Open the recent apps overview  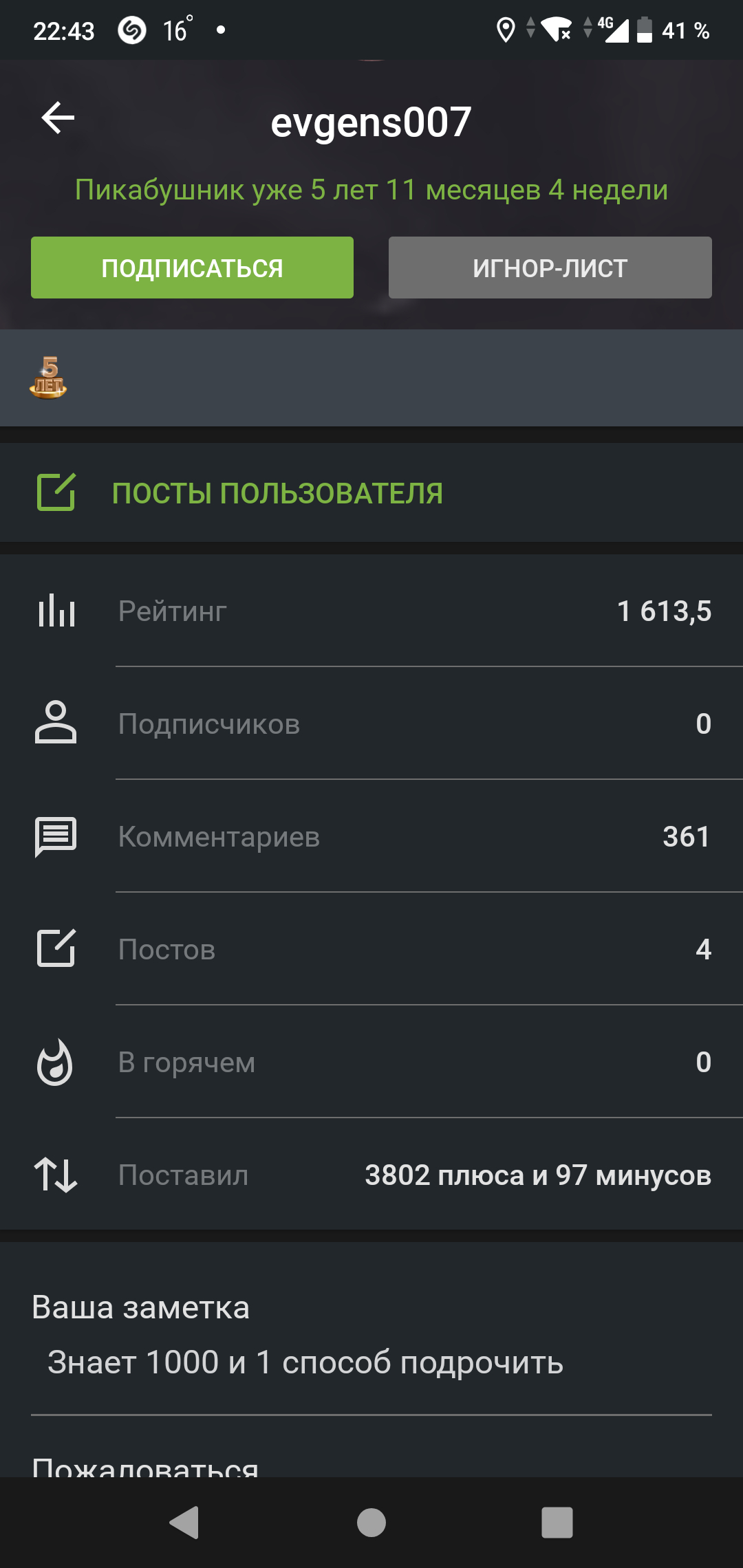pos(557,1522)
